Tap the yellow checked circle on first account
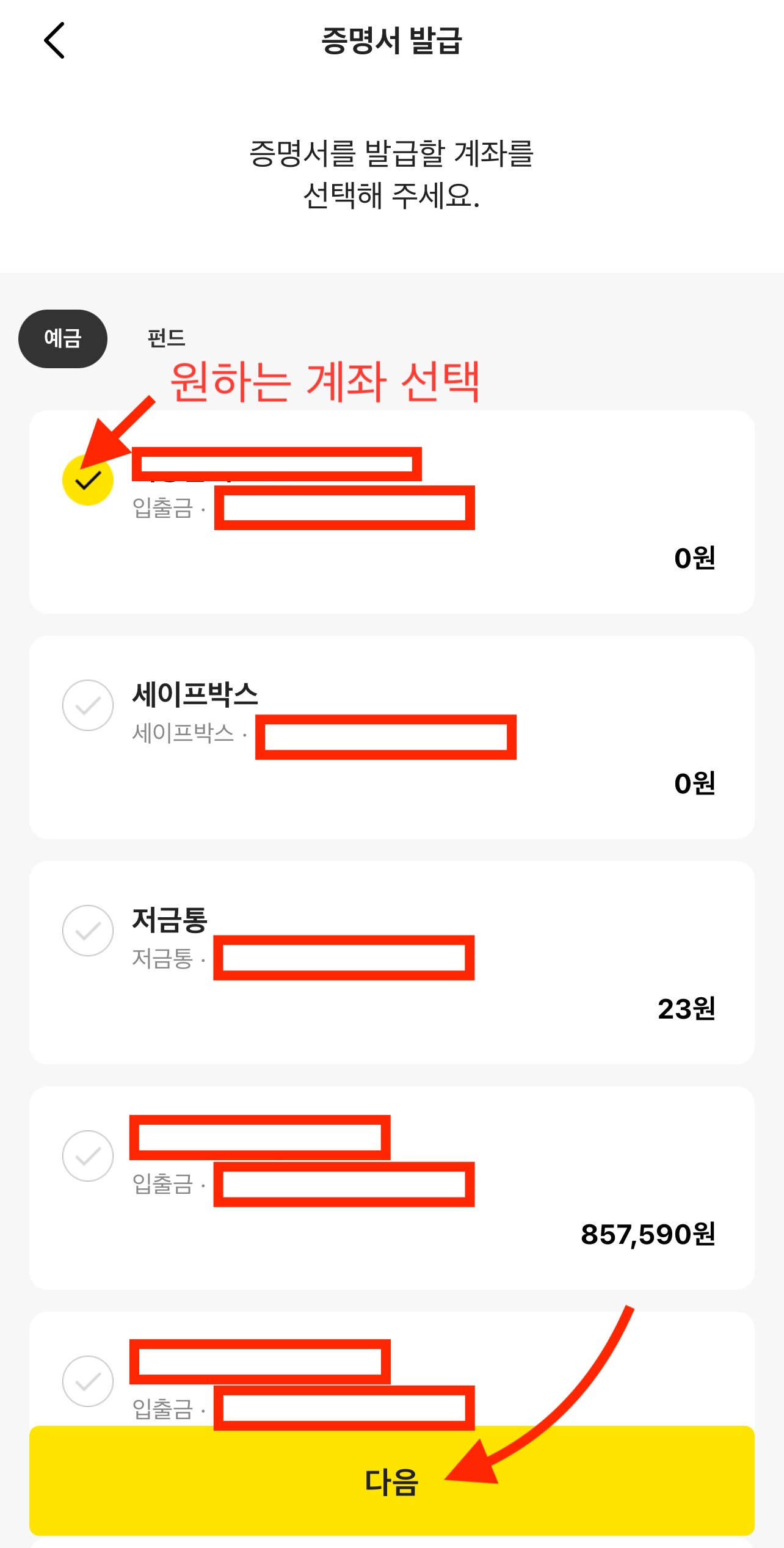Screen dimensions: 784x1548 click(87, 481)
